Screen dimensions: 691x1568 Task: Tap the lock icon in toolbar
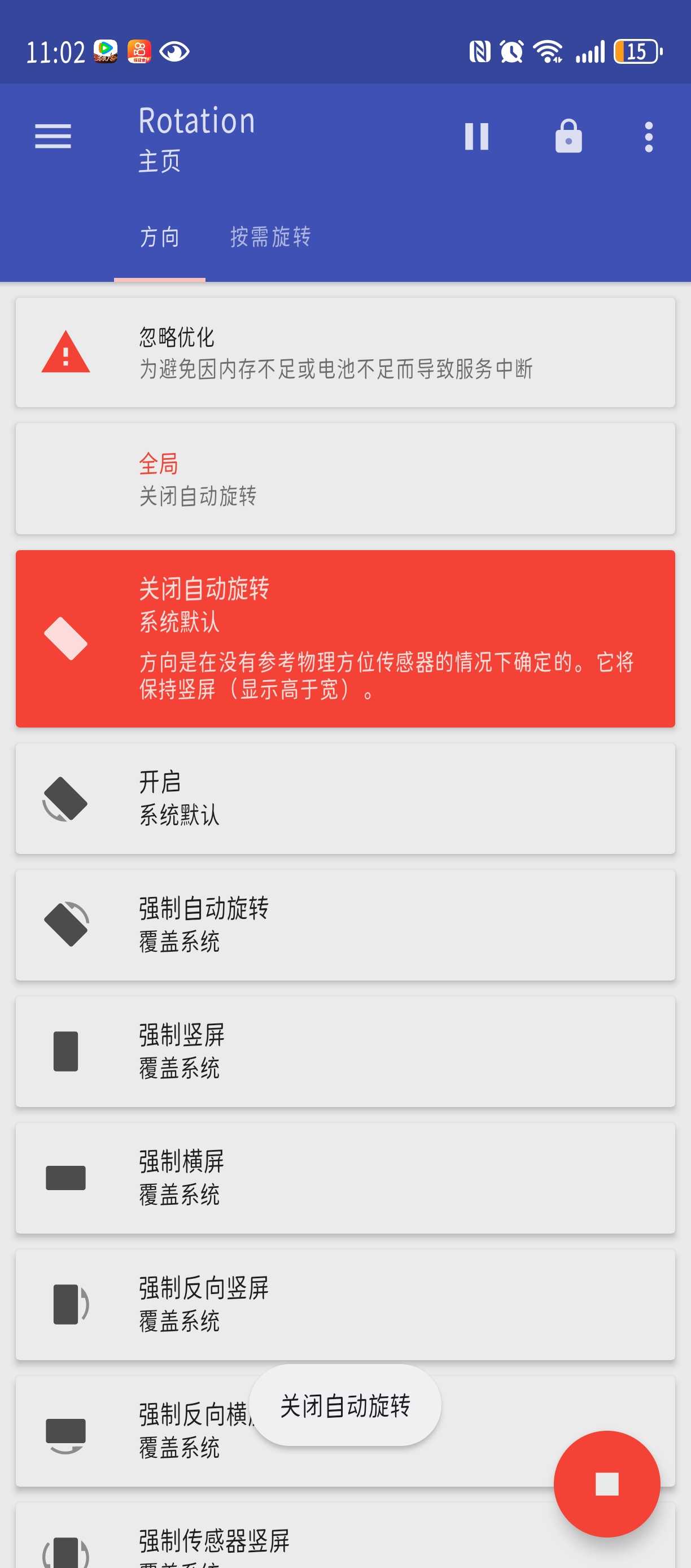click(568, 136)
